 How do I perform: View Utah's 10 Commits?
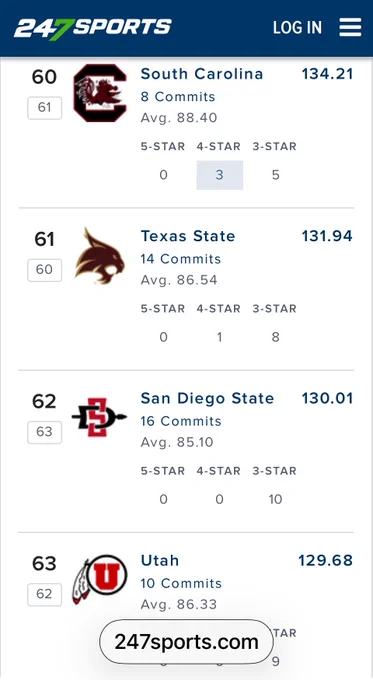[181, 583]
